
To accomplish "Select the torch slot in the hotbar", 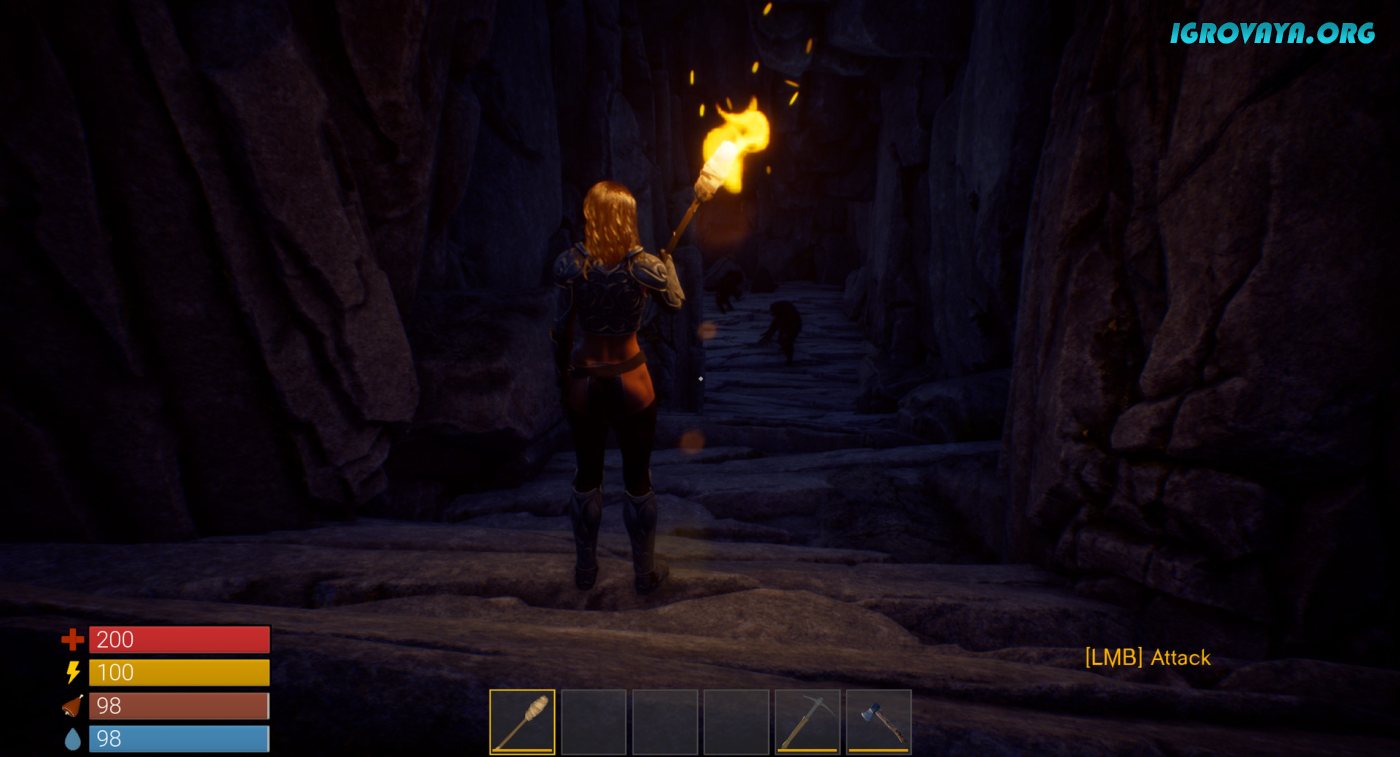I will 522,721.
